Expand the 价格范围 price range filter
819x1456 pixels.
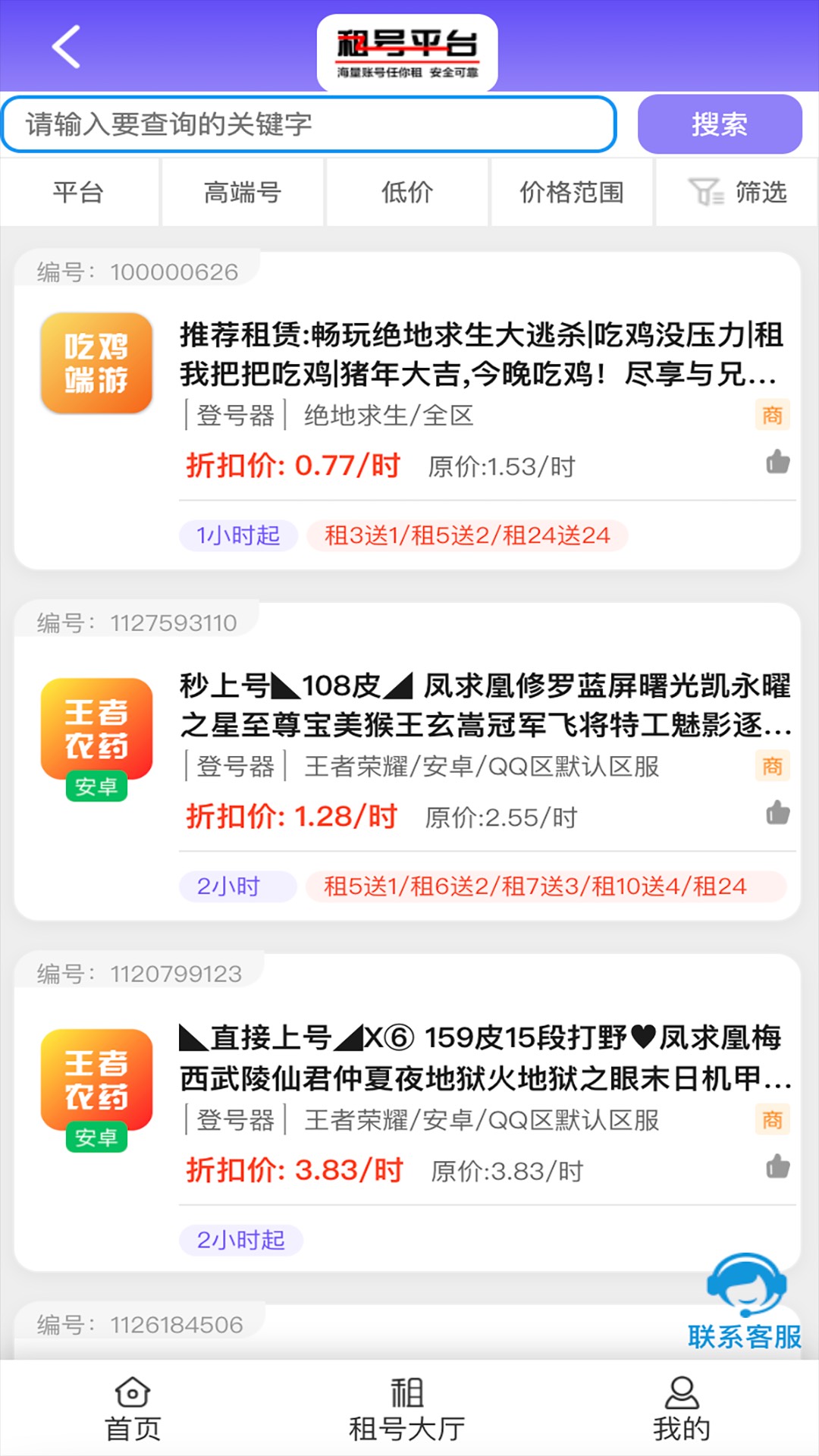pyautogui.click(x=573, y=193)
